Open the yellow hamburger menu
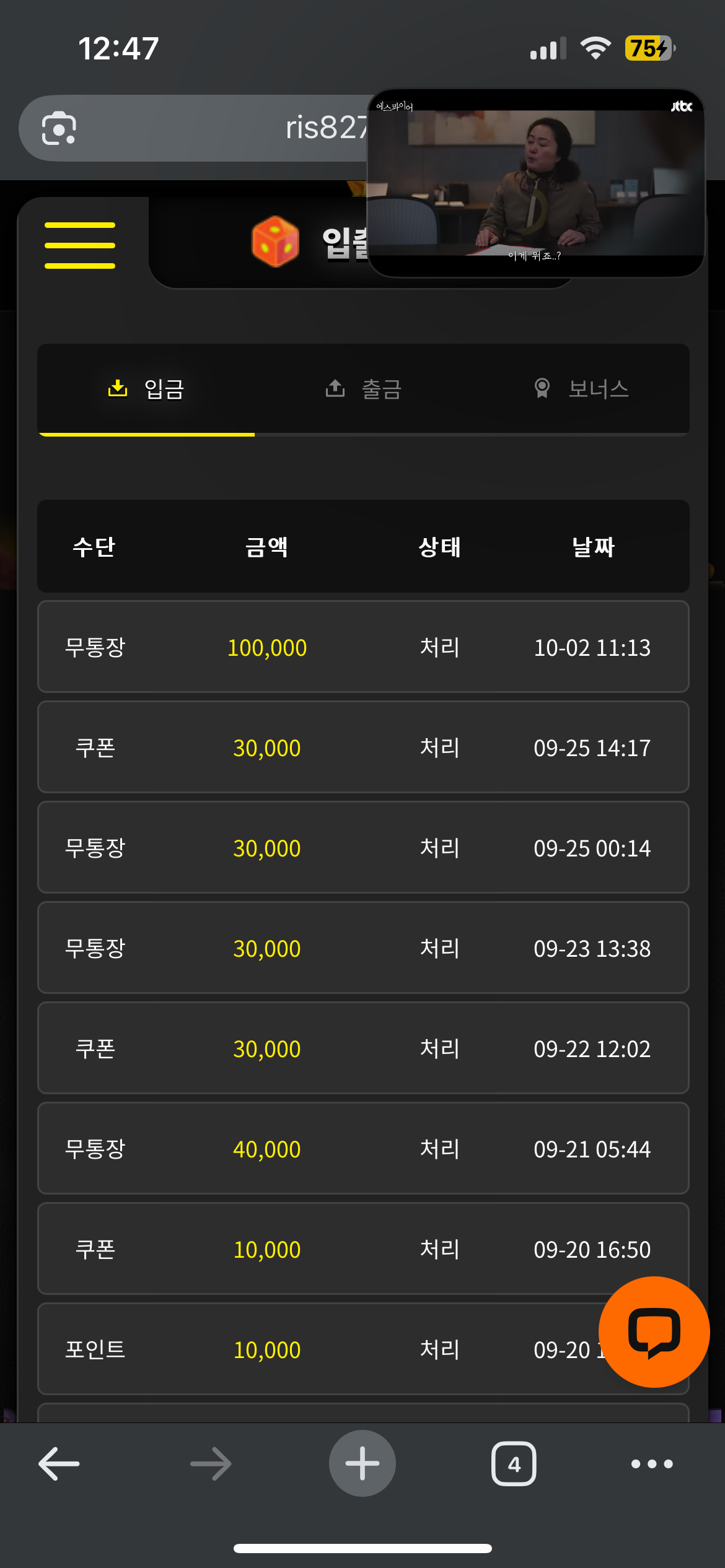Image resolution: width=725 pixels, height=1568 pixels. pos(80,245)
